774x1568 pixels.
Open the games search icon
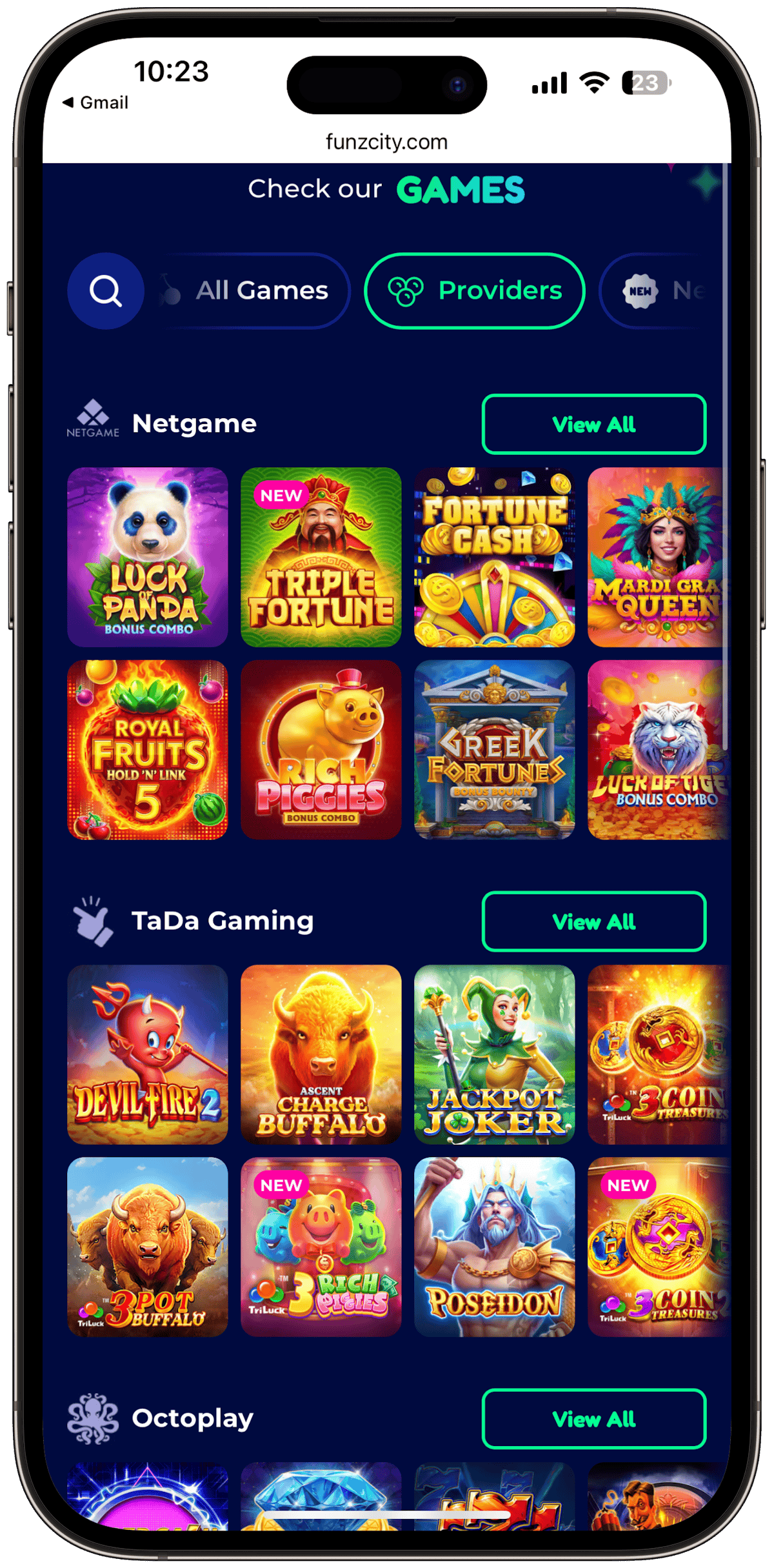(x=106, y=291)
